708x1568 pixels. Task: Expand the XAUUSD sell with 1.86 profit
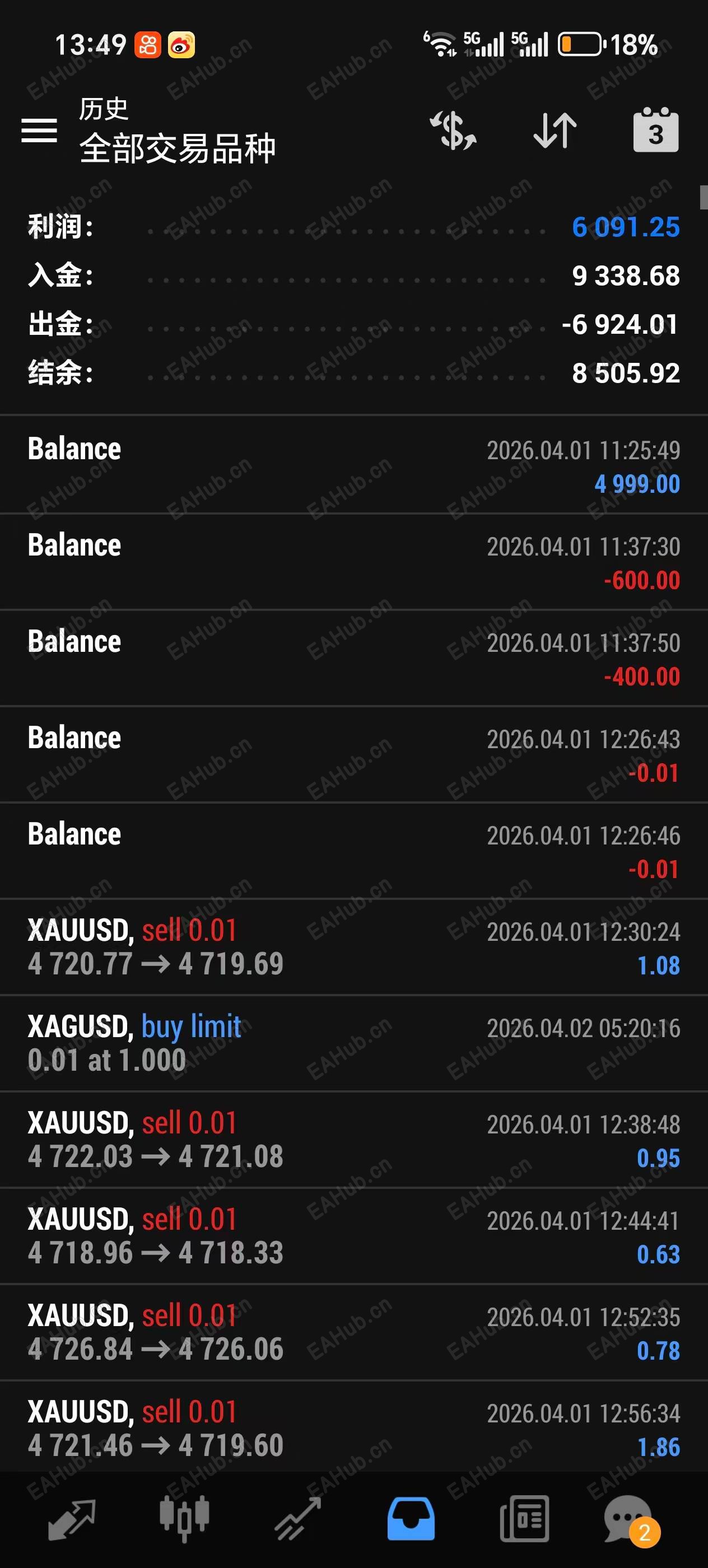(x=353, y=1428)
